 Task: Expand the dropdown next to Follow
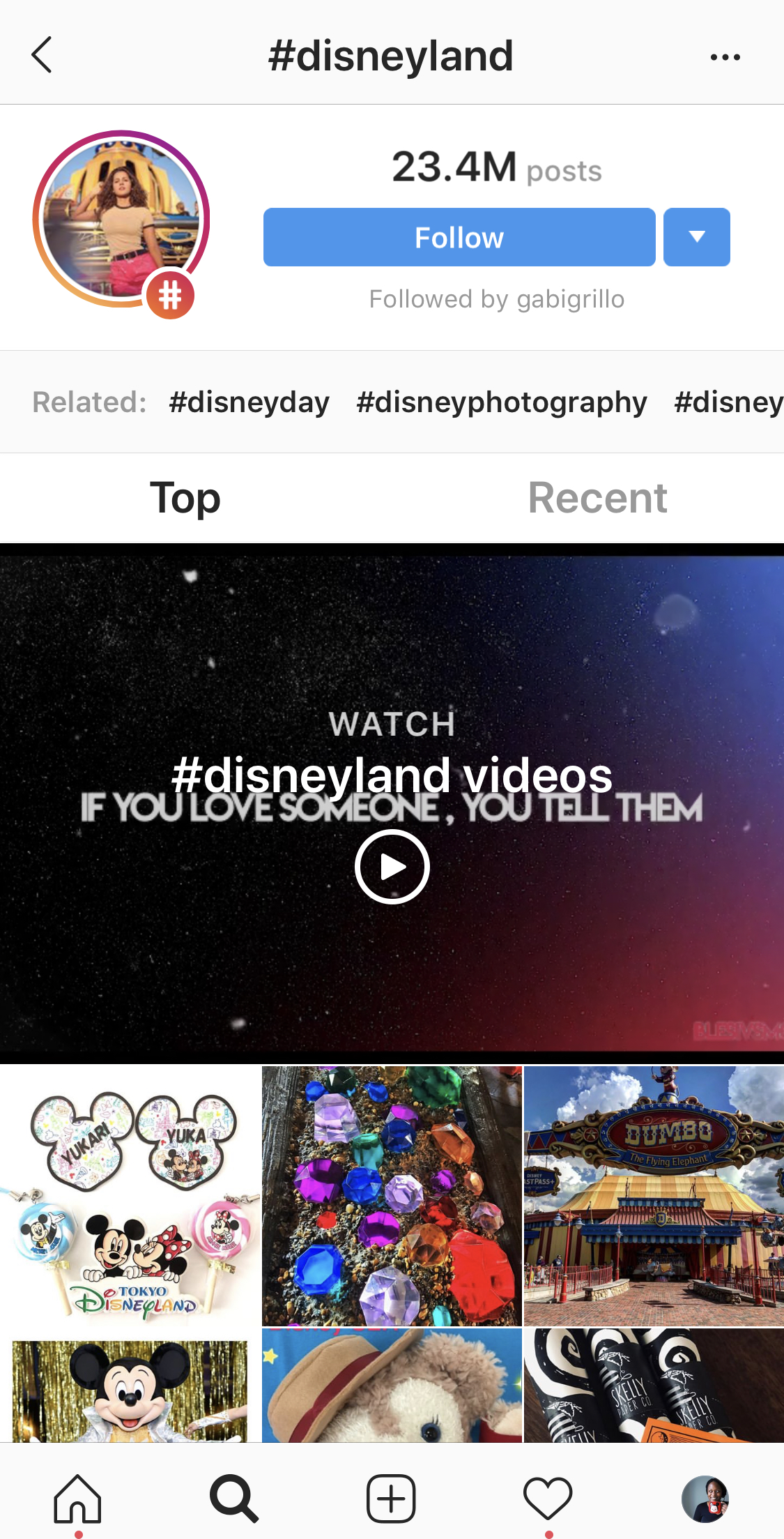tap(697, 237)
